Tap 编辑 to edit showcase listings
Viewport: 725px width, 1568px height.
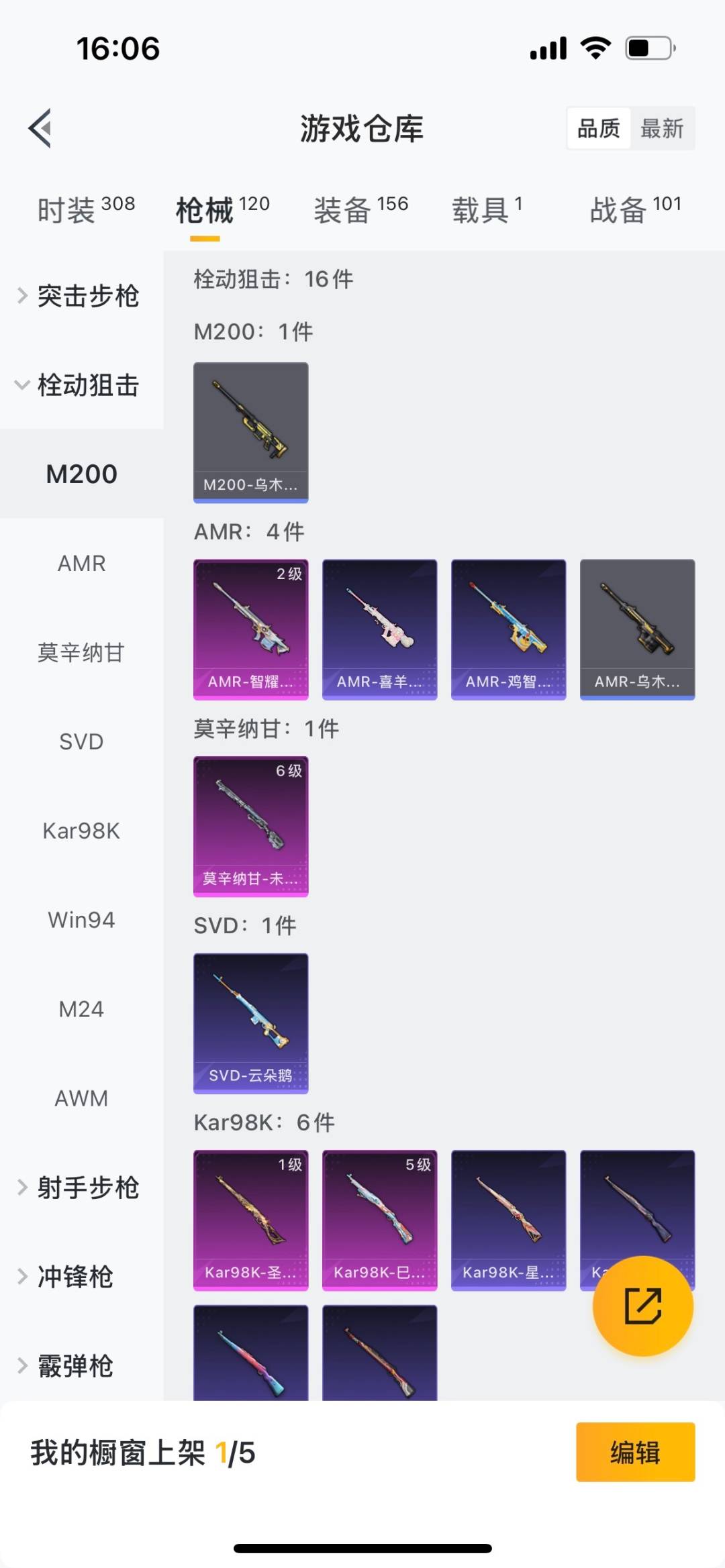635,1452
